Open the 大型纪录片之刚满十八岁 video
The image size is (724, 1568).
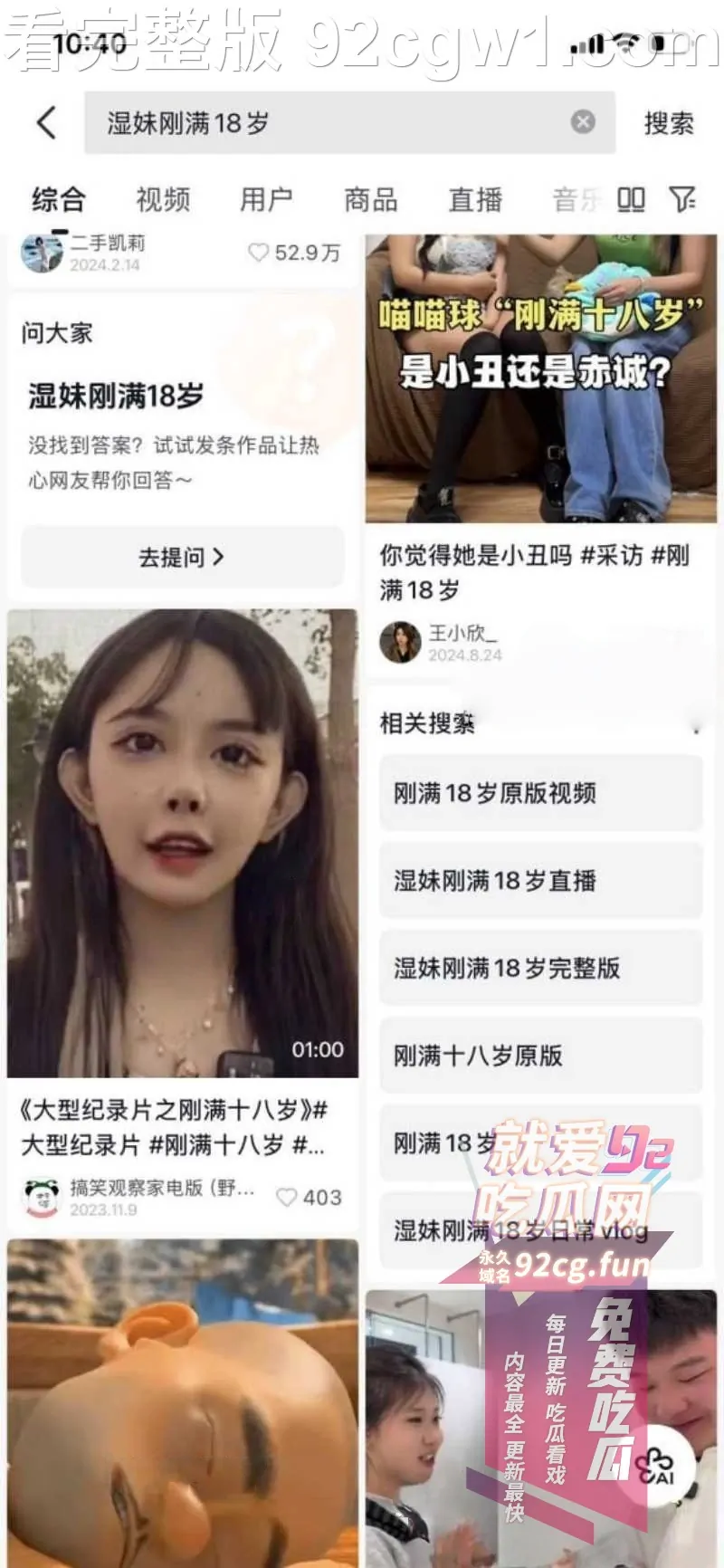pos(182,842)
